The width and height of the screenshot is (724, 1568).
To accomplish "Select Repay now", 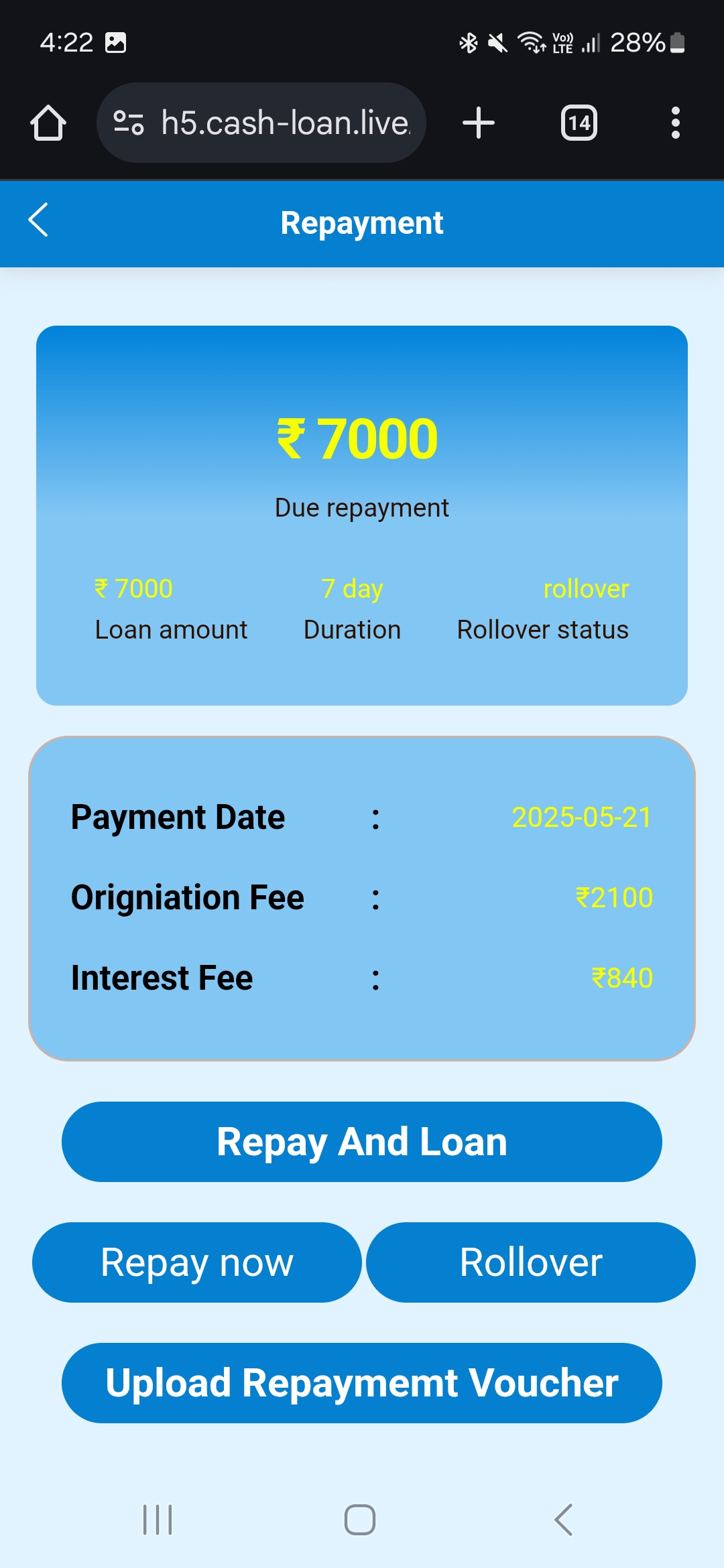I will pyautogui.click(x=197, y=1262).
